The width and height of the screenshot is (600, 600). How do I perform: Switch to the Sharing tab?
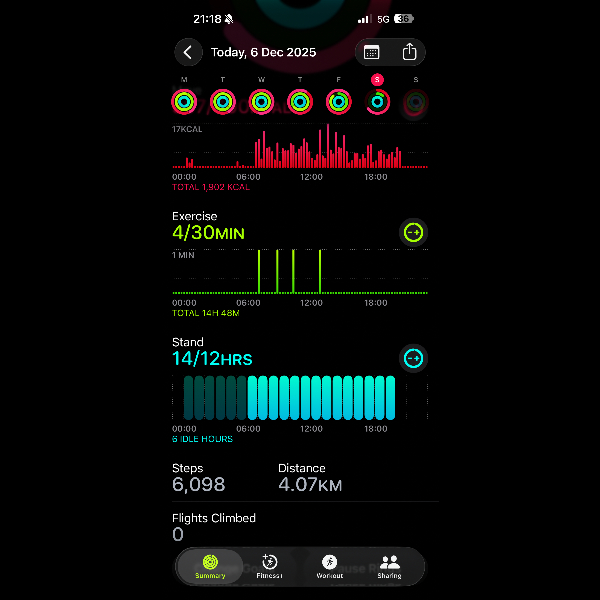389,566
